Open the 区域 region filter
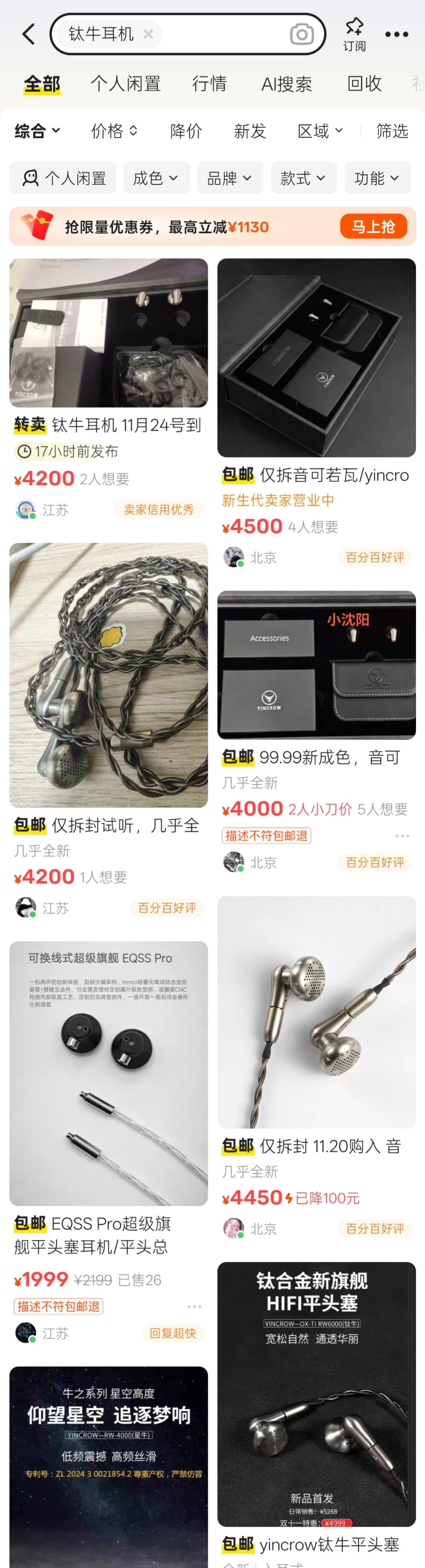This screenshot has height=1568, width=425. pyautogui.click(x=320, y=130)
